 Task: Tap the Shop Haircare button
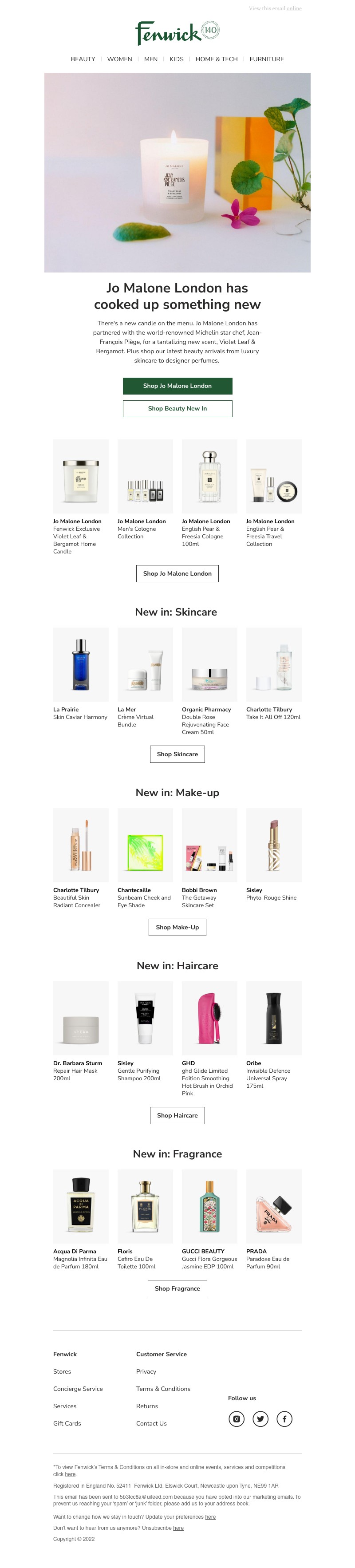(177, 1115)
